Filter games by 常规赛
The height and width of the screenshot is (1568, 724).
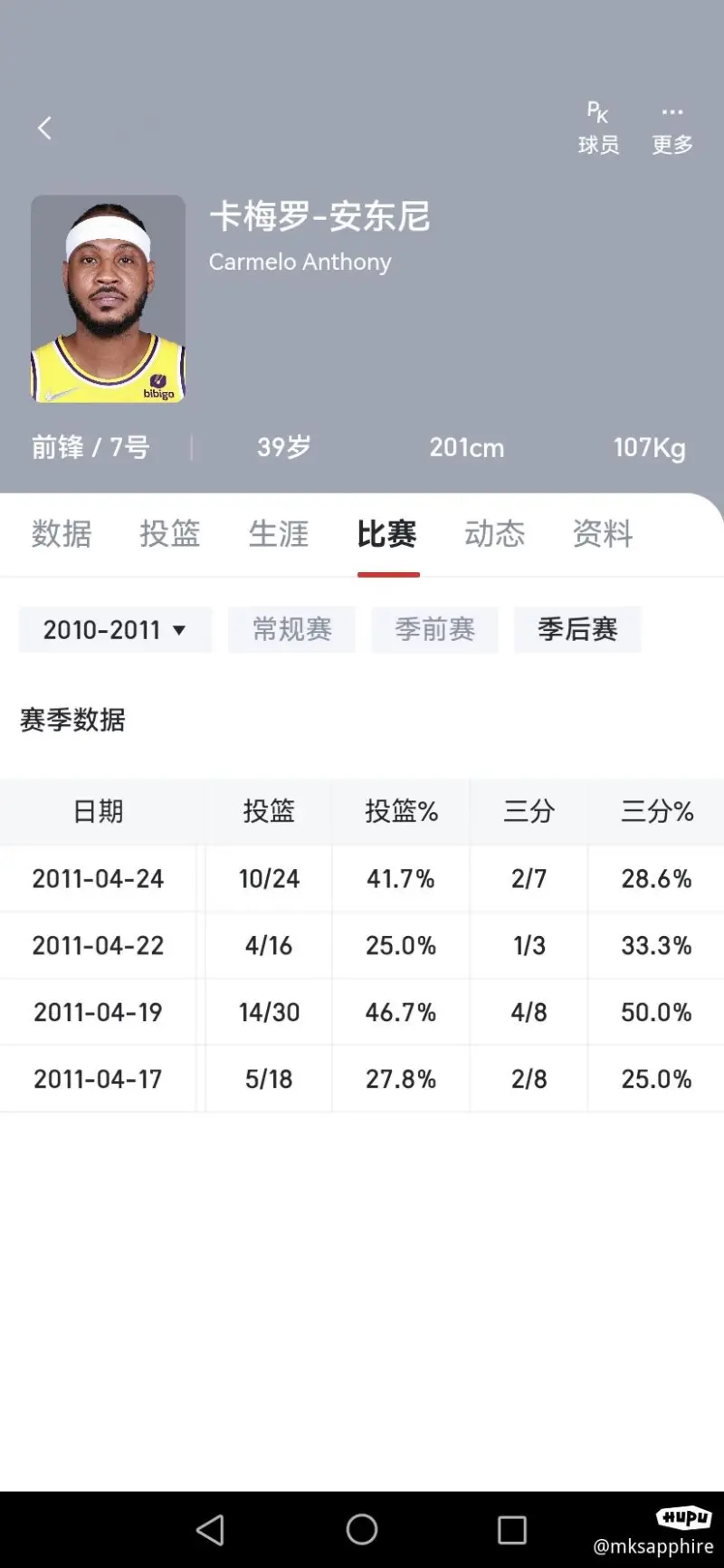click(291, 630)
